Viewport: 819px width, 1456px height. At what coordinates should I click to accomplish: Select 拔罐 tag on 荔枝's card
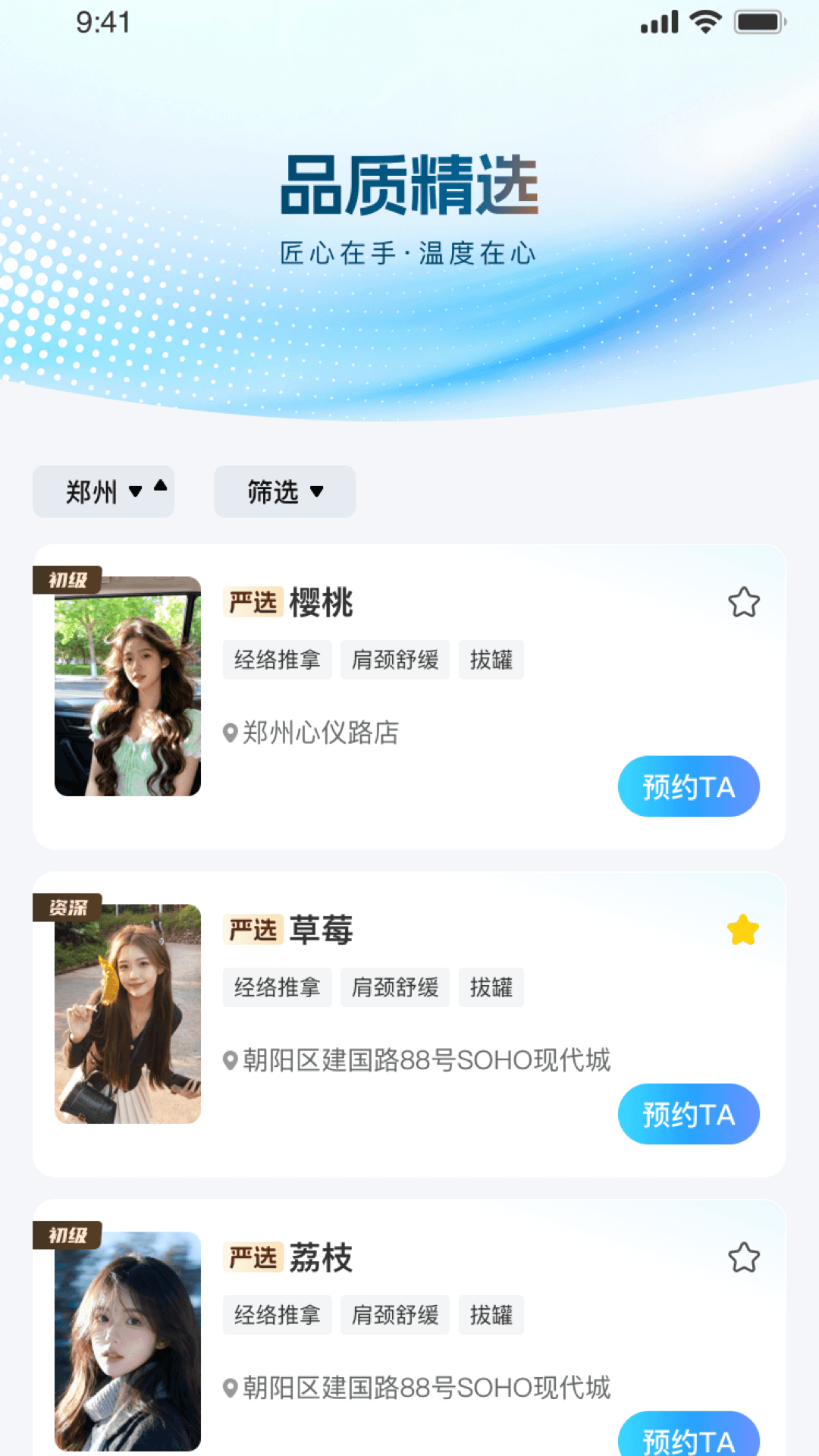491,1315
